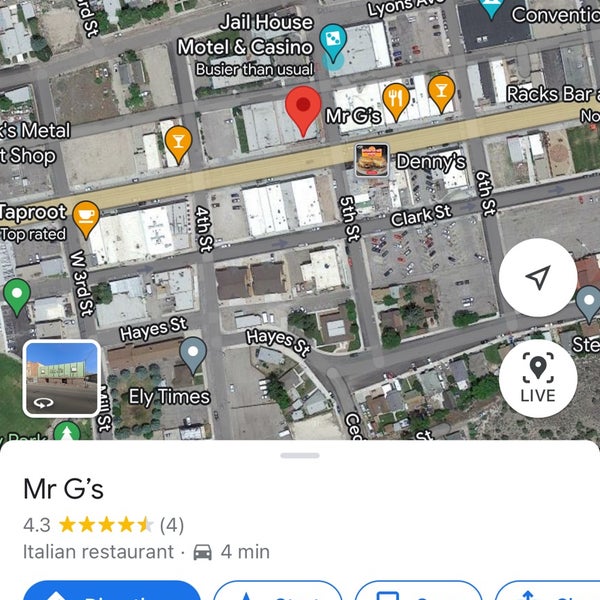Select the Racks Bar cocktail marker
This screenshot has height=600, width=600.
[x=441, y=92]
